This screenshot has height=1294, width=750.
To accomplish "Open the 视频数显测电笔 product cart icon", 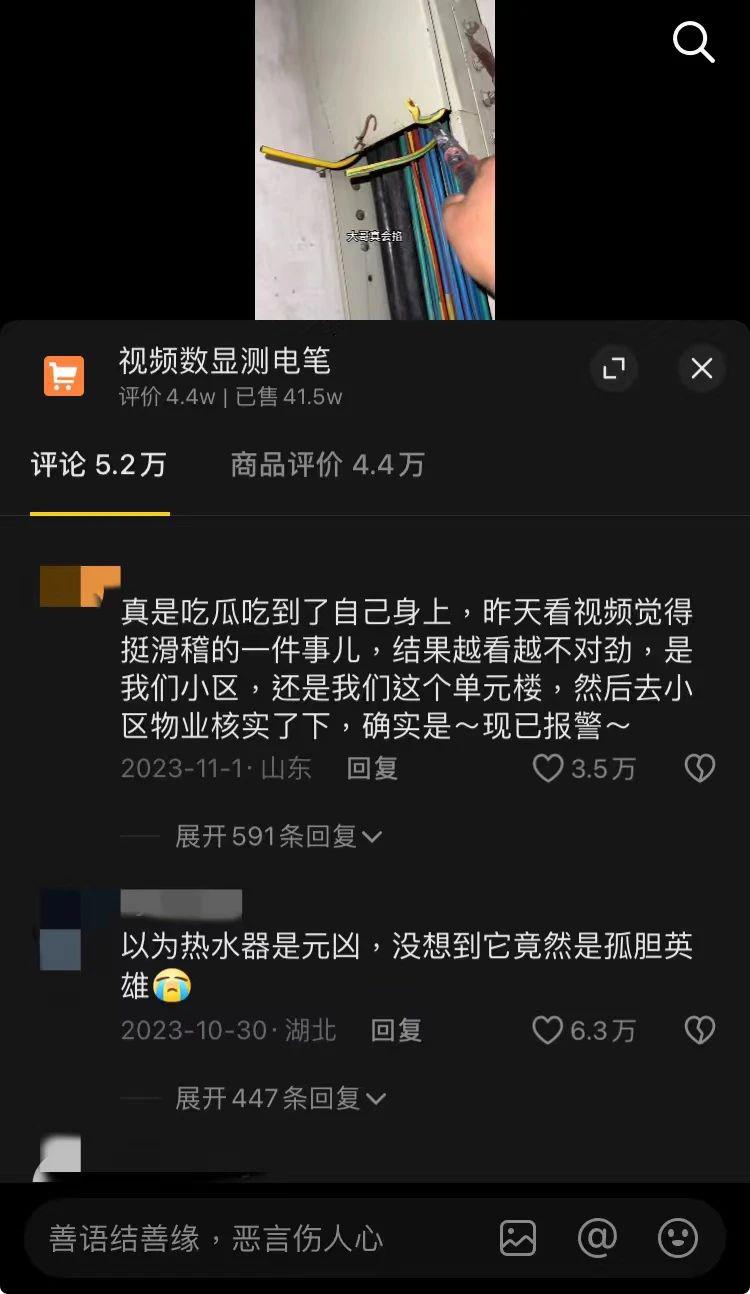I will click(64, 376).
